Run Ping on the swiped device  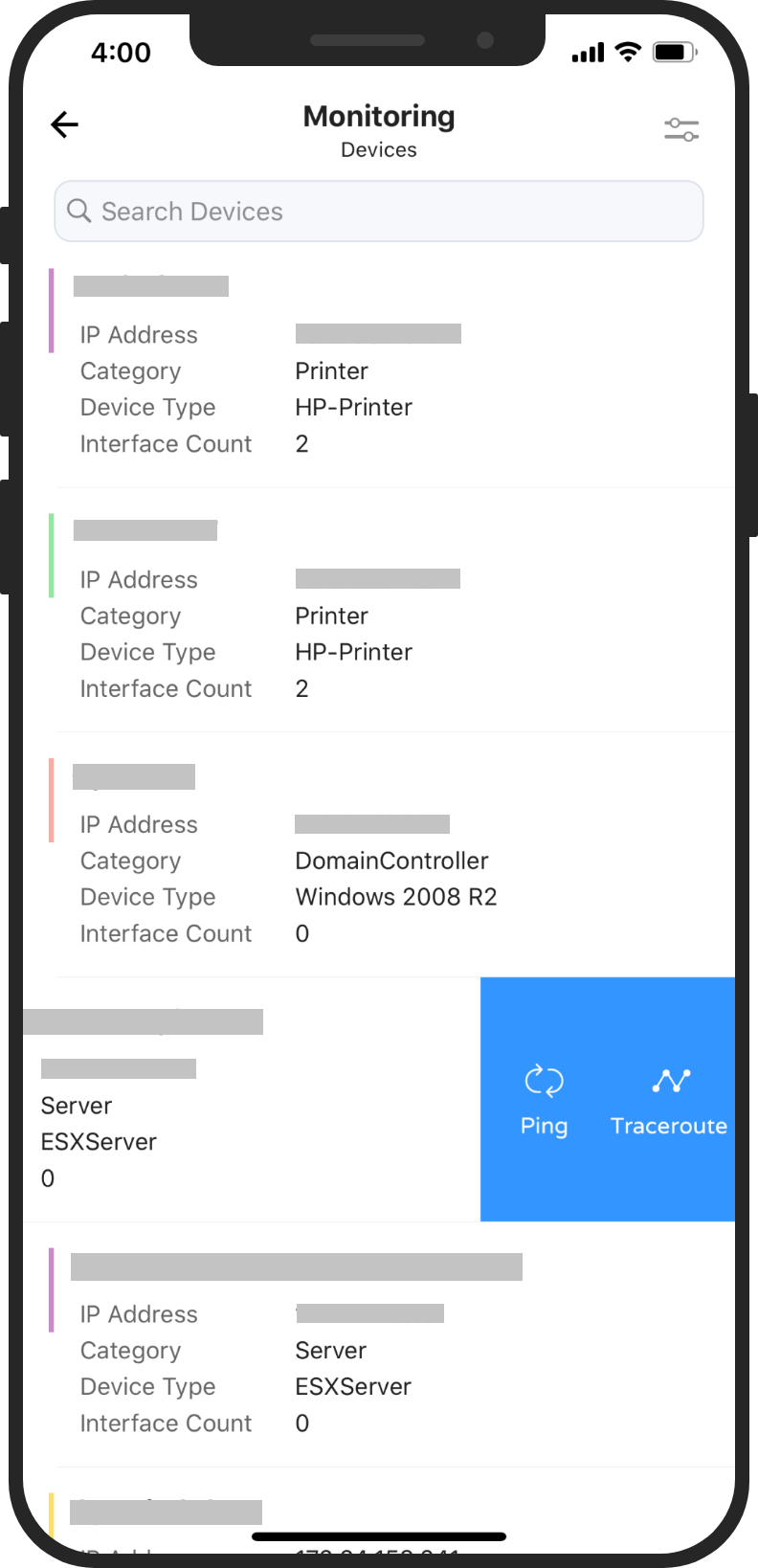pos(544,1100)
